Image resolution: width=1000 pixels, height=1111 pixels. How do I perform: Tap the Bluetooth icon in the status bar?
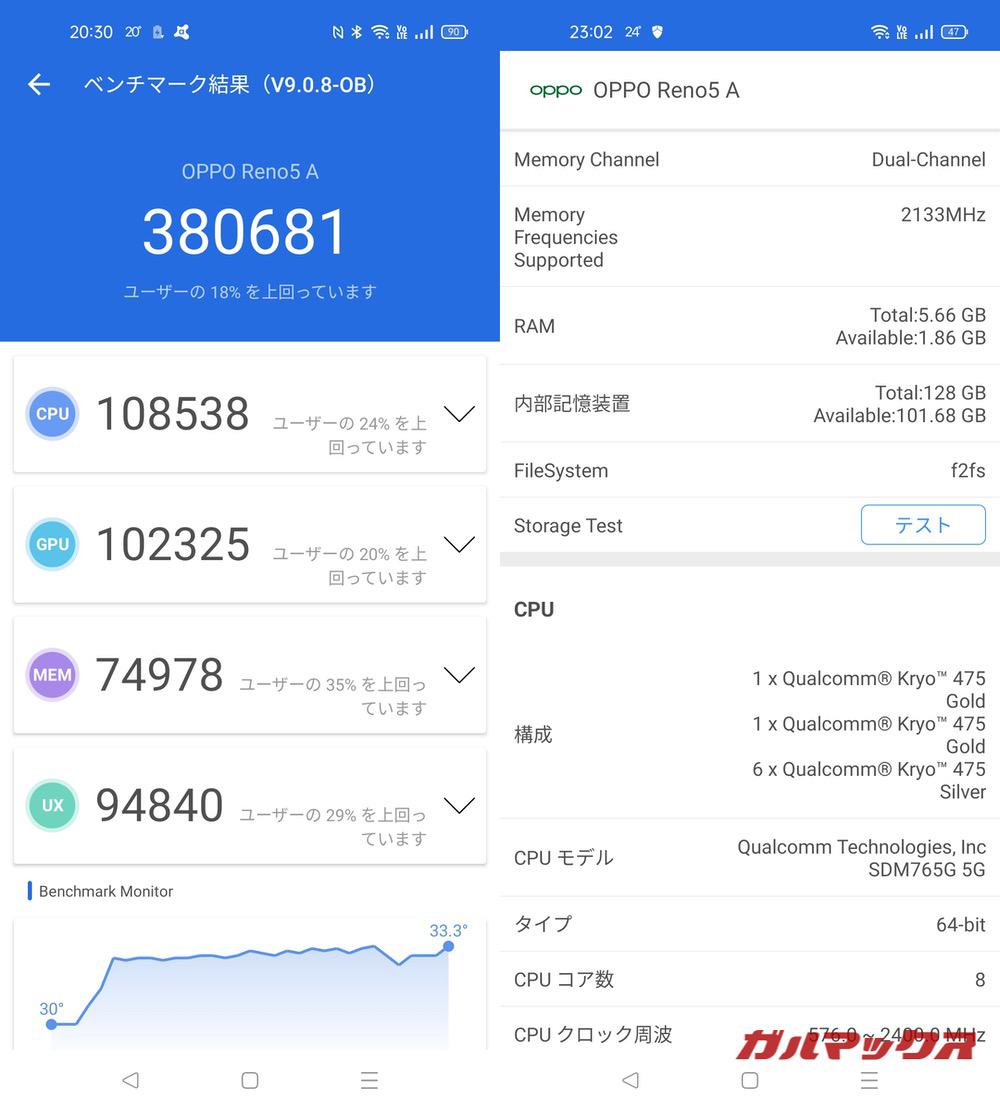click(359, 31)
